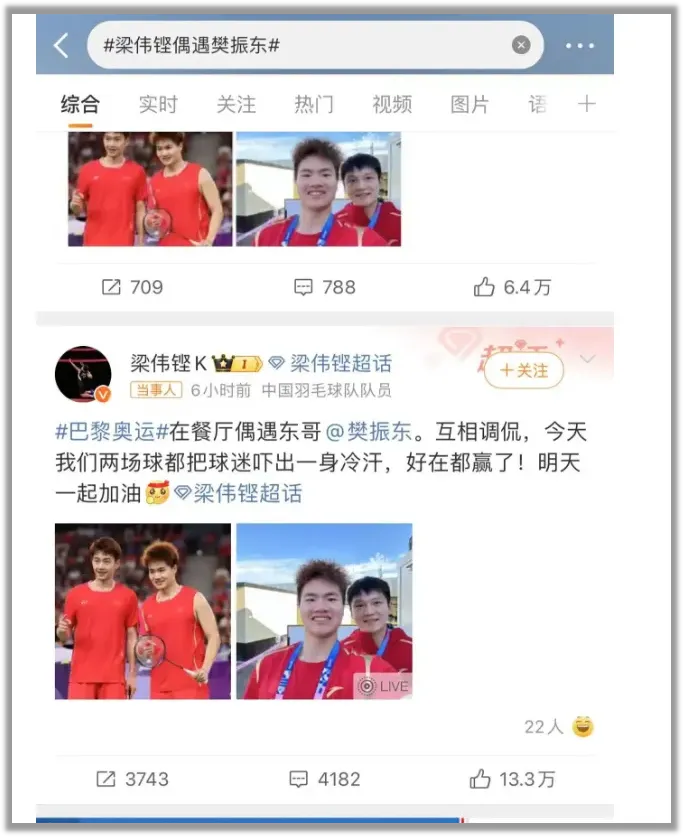Switch to the 热门 tab

click(x=314, y=105)
